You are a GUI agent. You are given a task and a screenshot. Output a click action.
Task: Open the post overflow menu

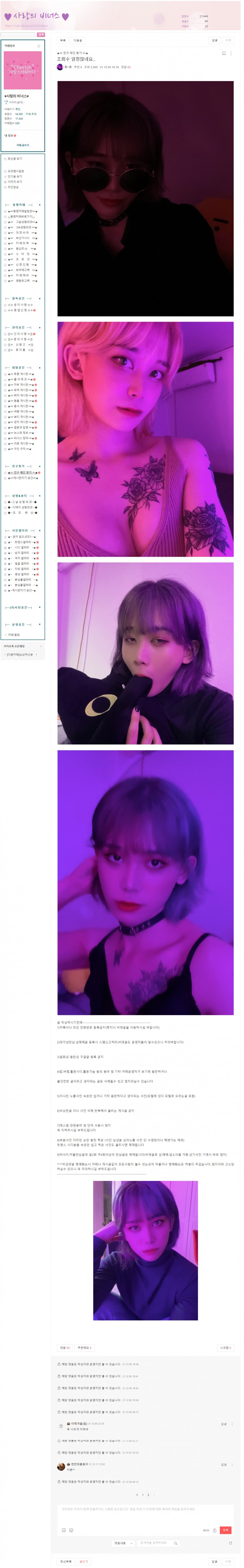pos(231,53)
